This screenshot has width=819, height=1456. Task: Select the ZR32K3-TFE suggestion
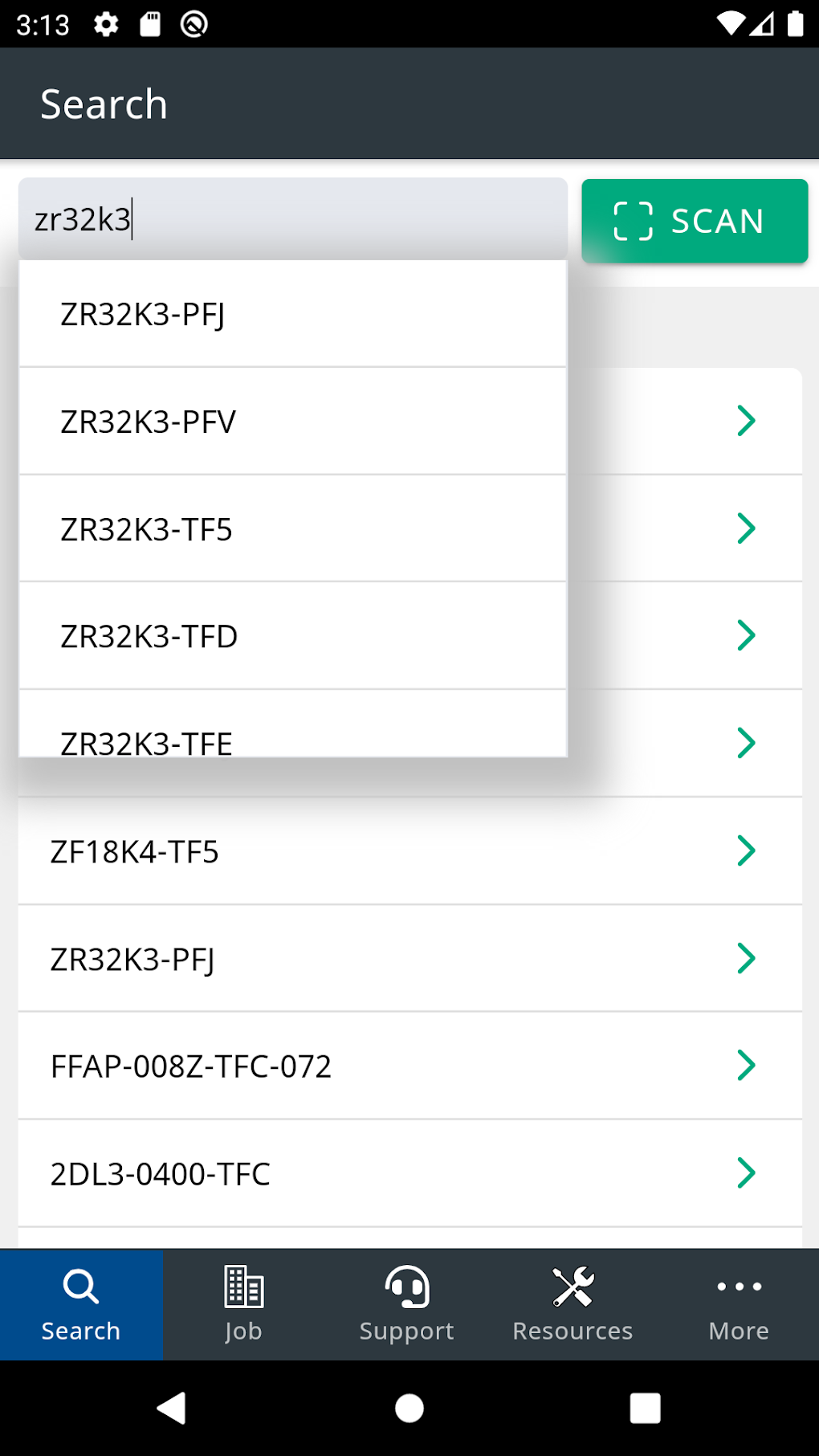pos(293,724)
